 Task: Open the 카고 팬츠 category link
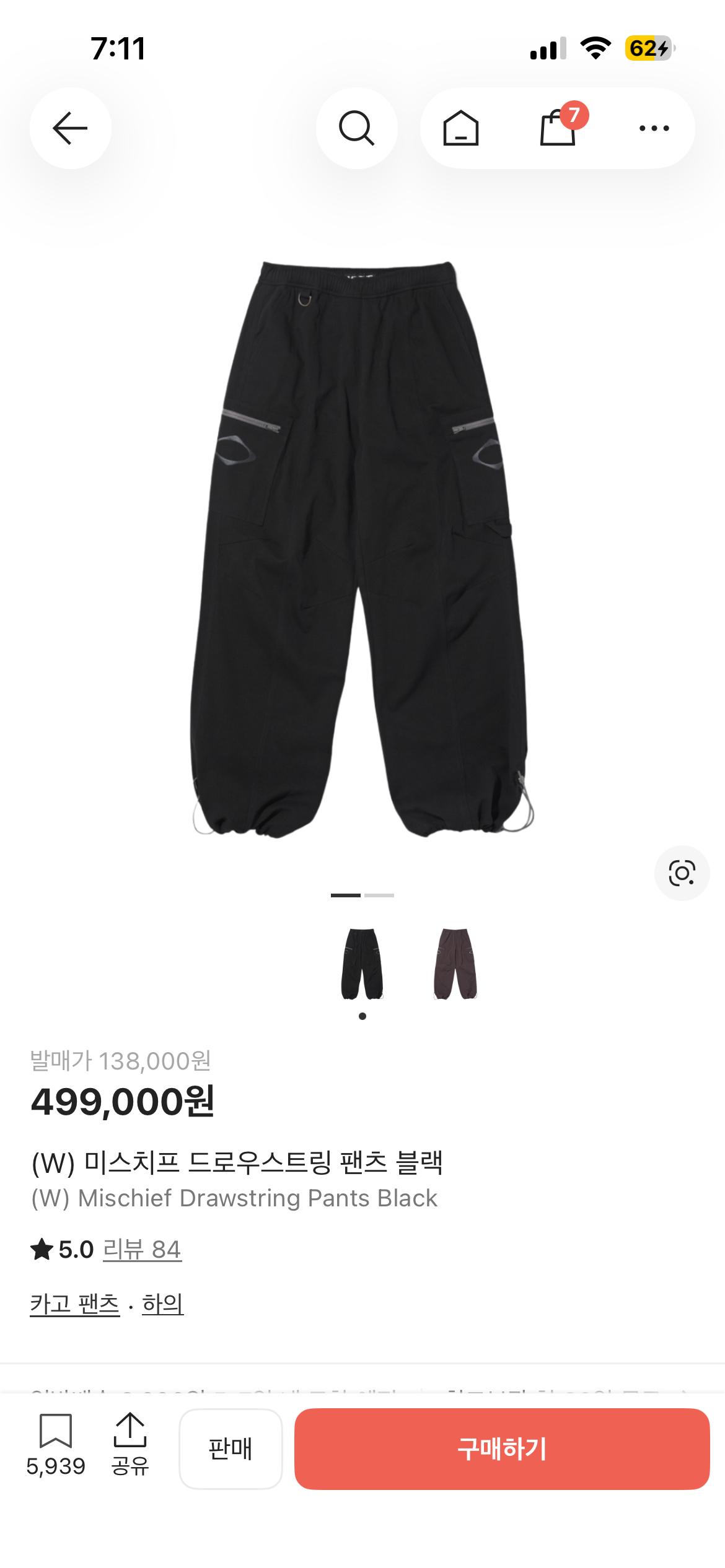(74, 1304)
